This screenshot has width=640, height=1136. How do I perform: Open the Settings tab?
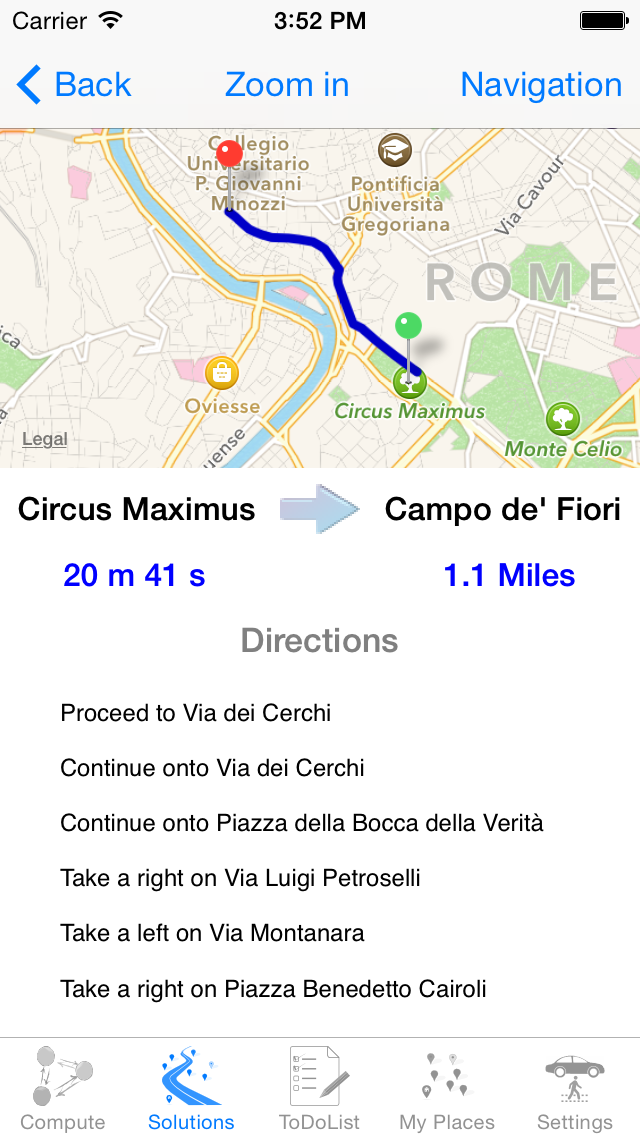(x=575, y=1087)
